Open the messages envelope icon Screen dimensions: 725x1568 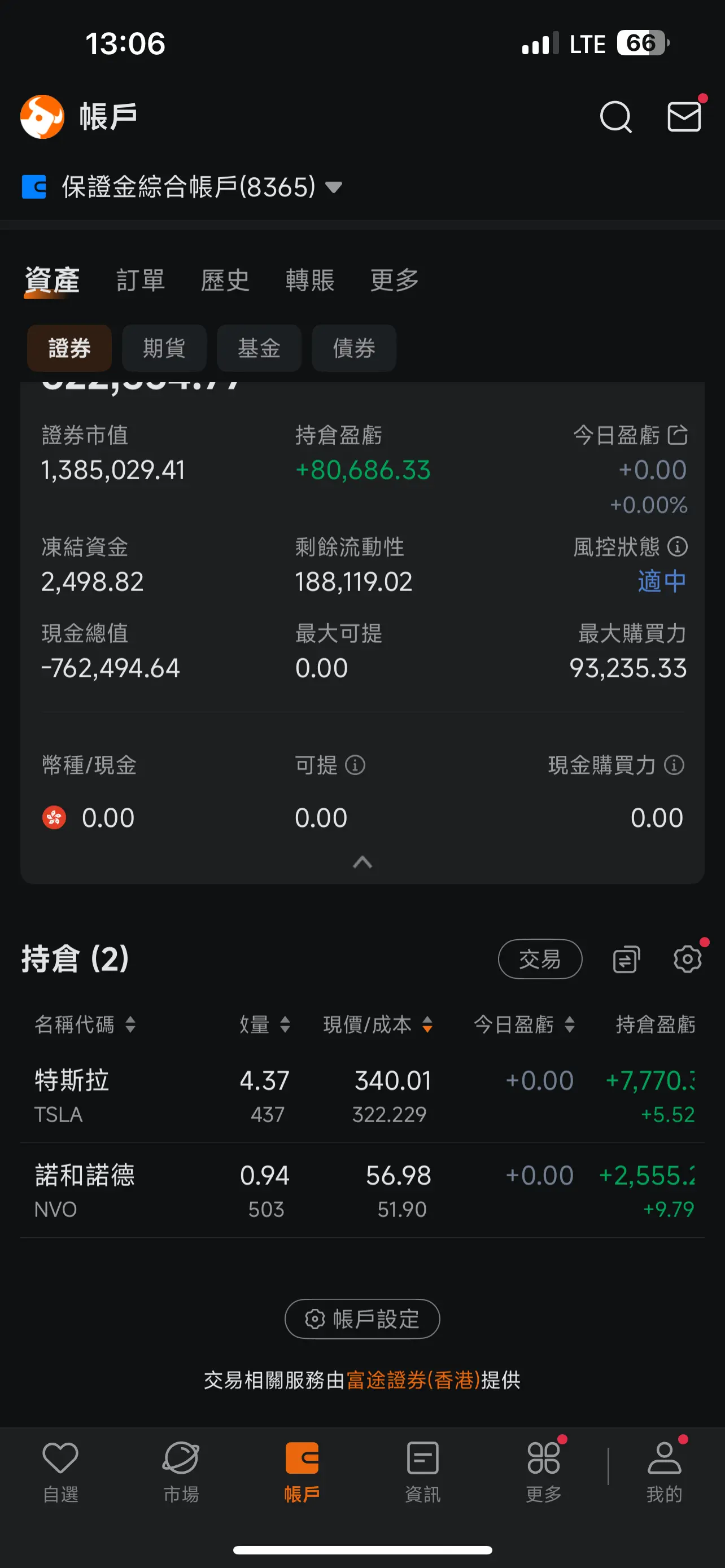click(x=684, y=116)
